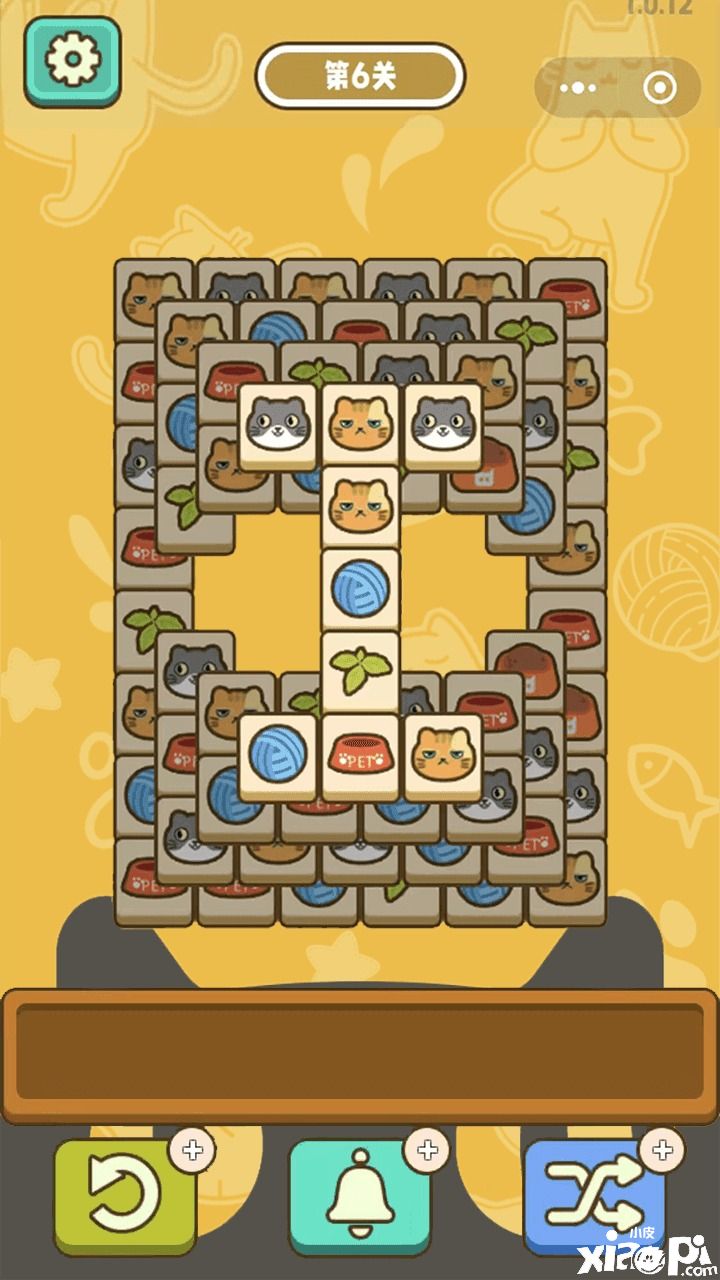This screenshot has width=720, height=1280.
Task: Choose the orange cat tile directly above the yarn
Action: click(360, 504)
